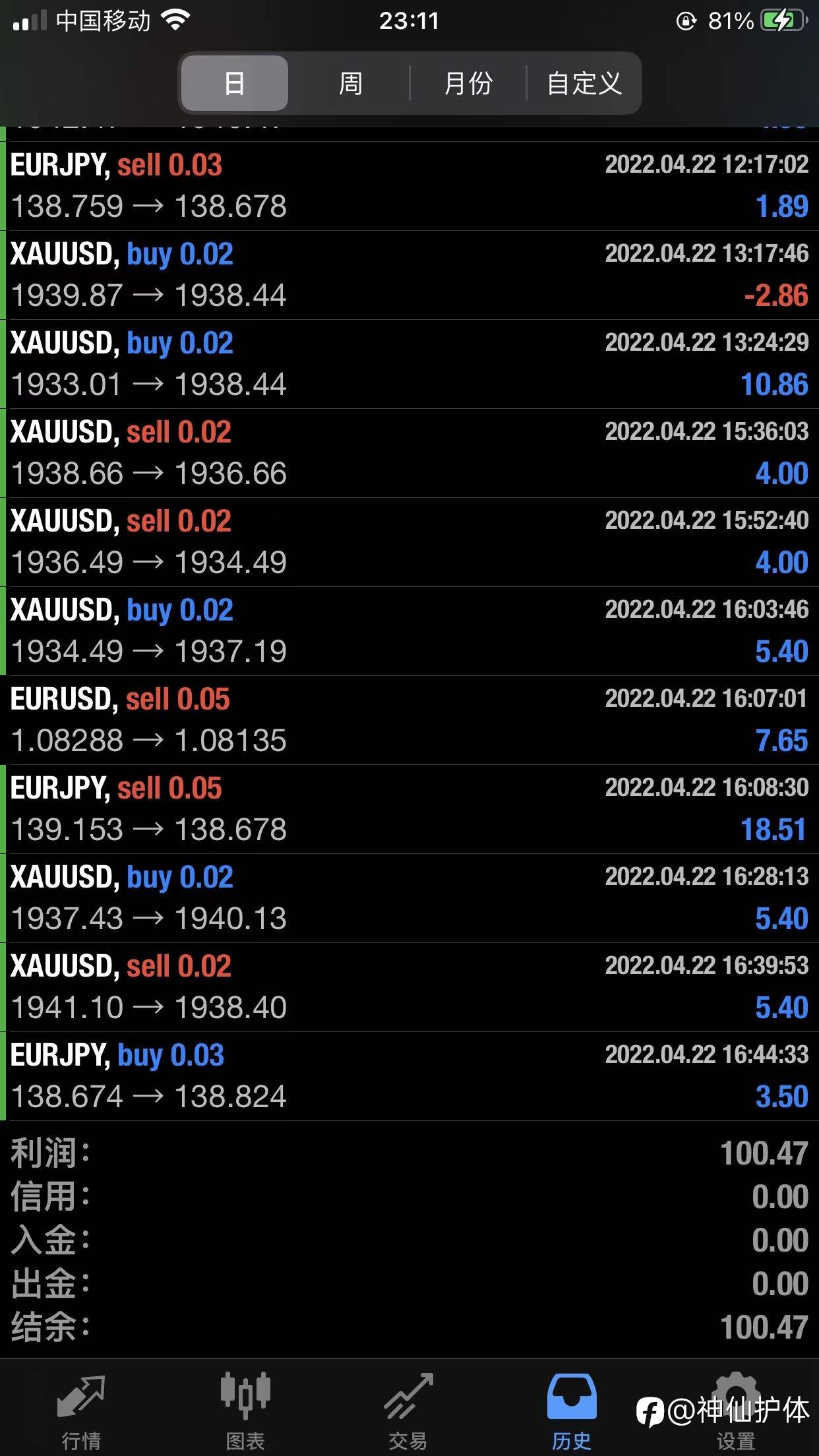Expand the EURJPY sell 0.05 trade with 18.51 profit
This screenshot has width=819, height=1456.
(409, 809)
